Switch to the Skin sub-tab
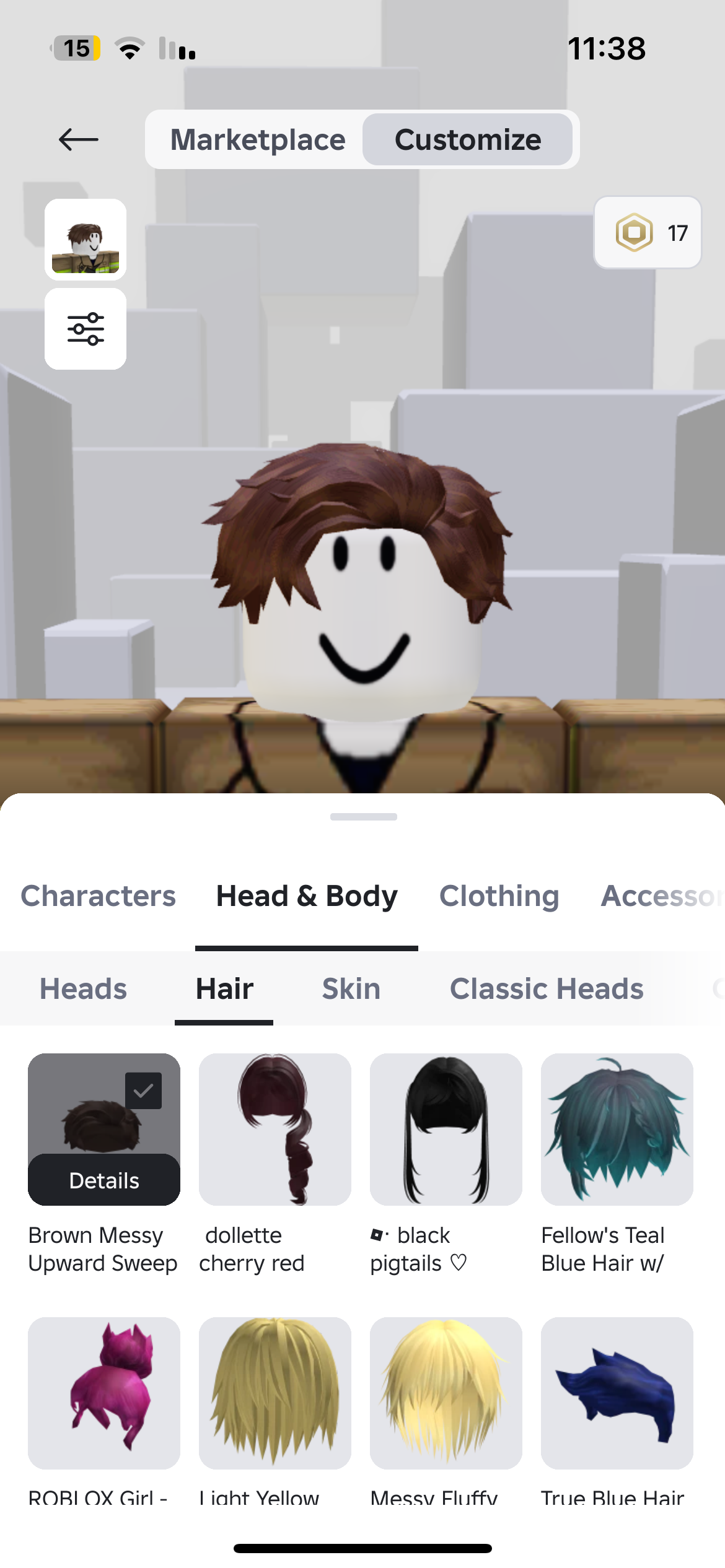This screenshot has height=1568, width=725. tap(351, 989)
